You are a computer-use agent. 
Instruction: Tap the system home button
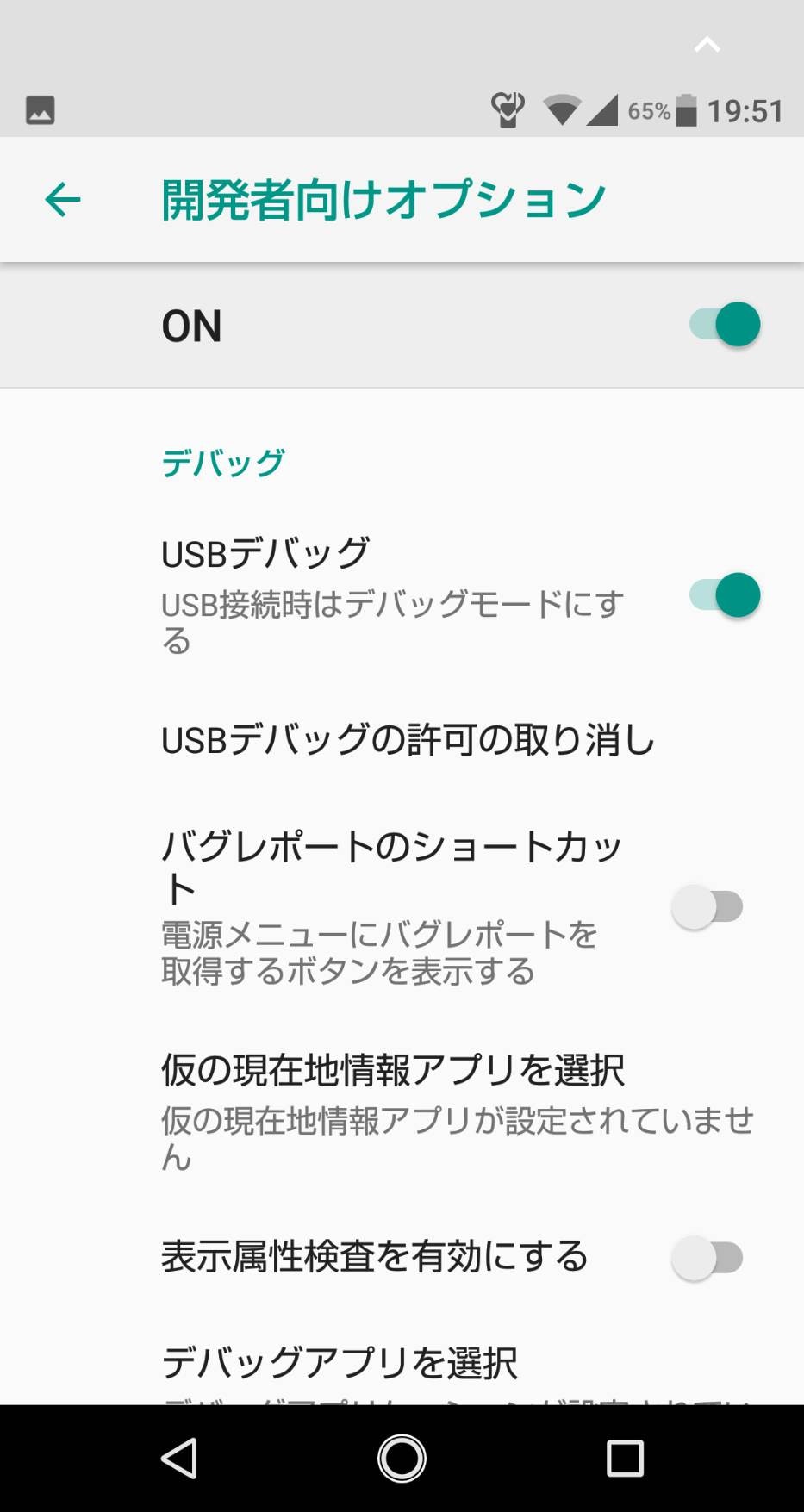(x=402, y=1459)
